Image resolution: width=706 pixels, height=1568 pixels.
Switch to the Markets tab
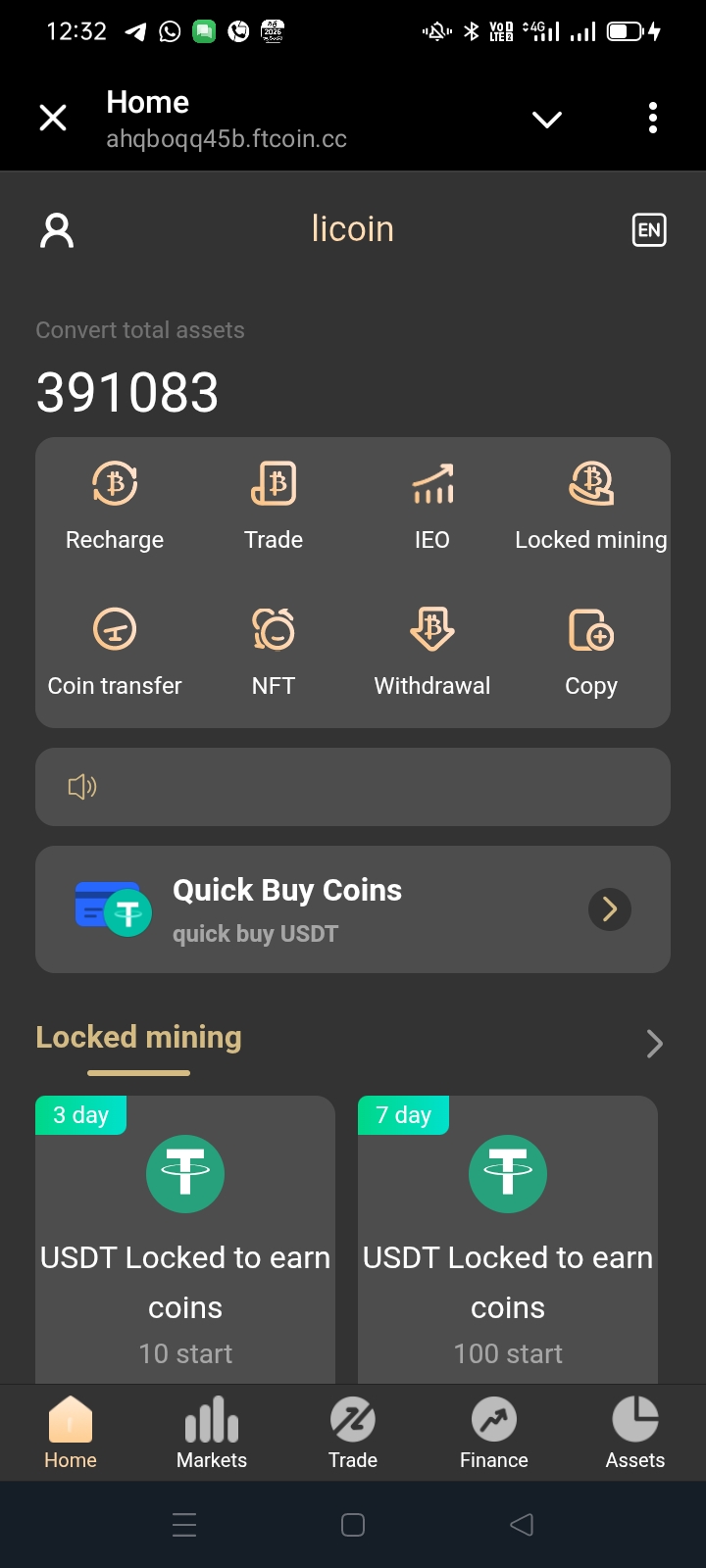pyautogui.click(x=212, y=1433)
